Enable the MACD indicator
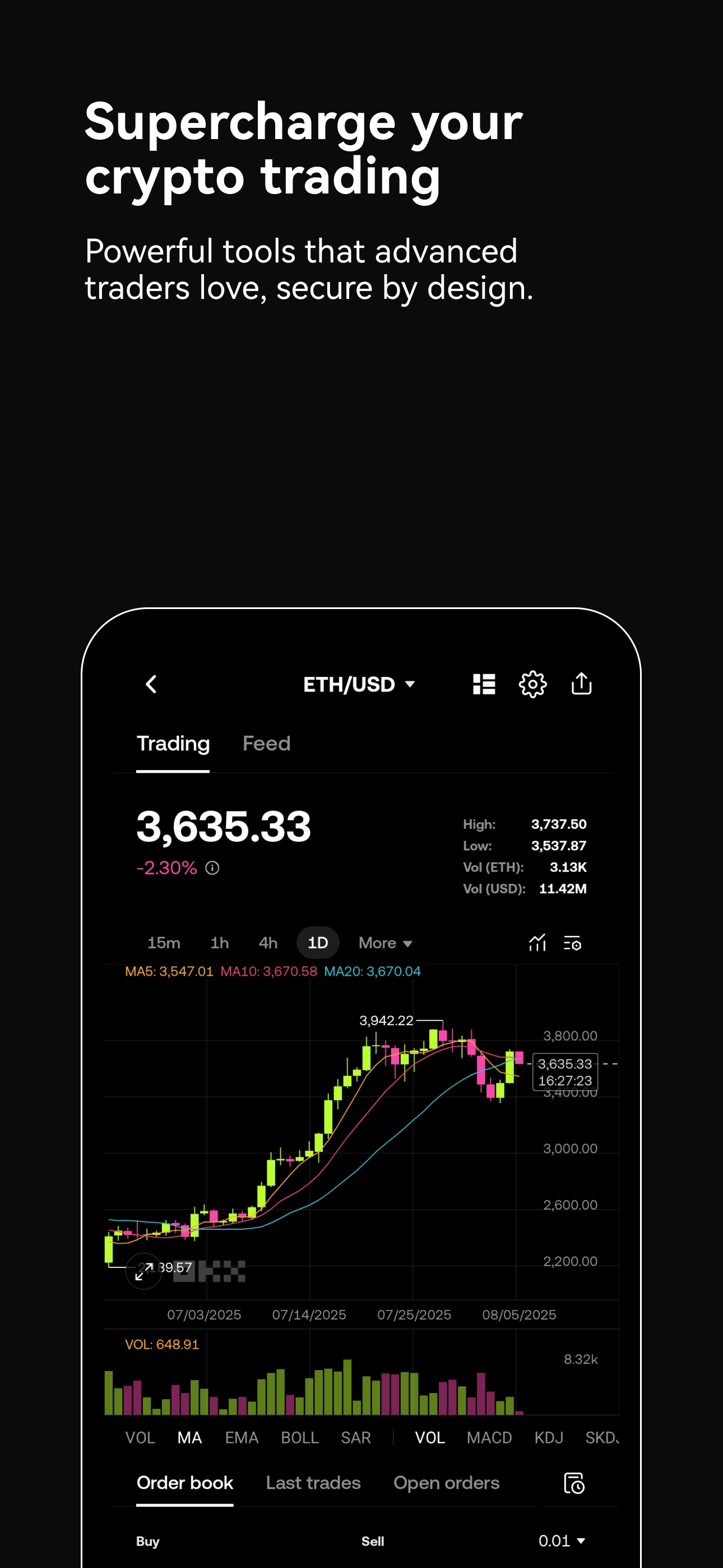Image resolution: width=723 pixels, height=1568 pixels. tap(490, 1438)
